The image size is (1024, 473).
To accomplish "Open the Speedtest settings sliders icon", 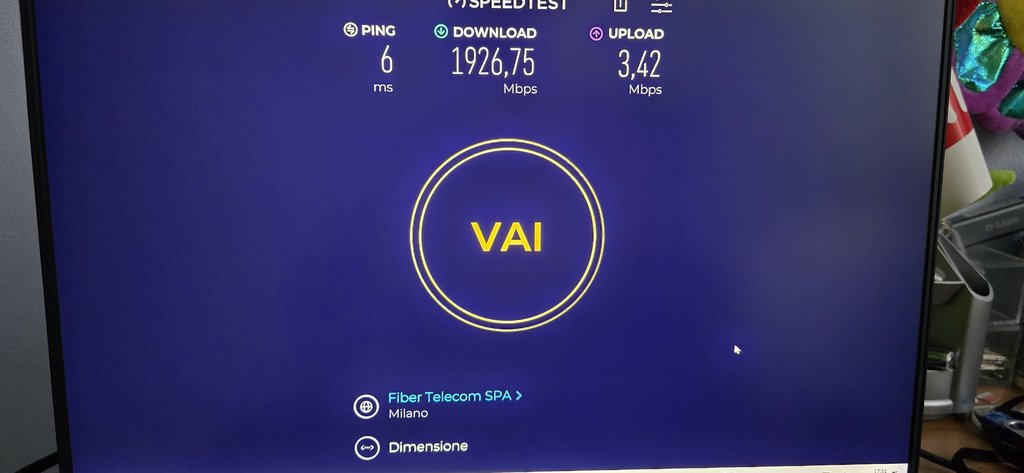I will pyautogui.click(x=661, y=7).
